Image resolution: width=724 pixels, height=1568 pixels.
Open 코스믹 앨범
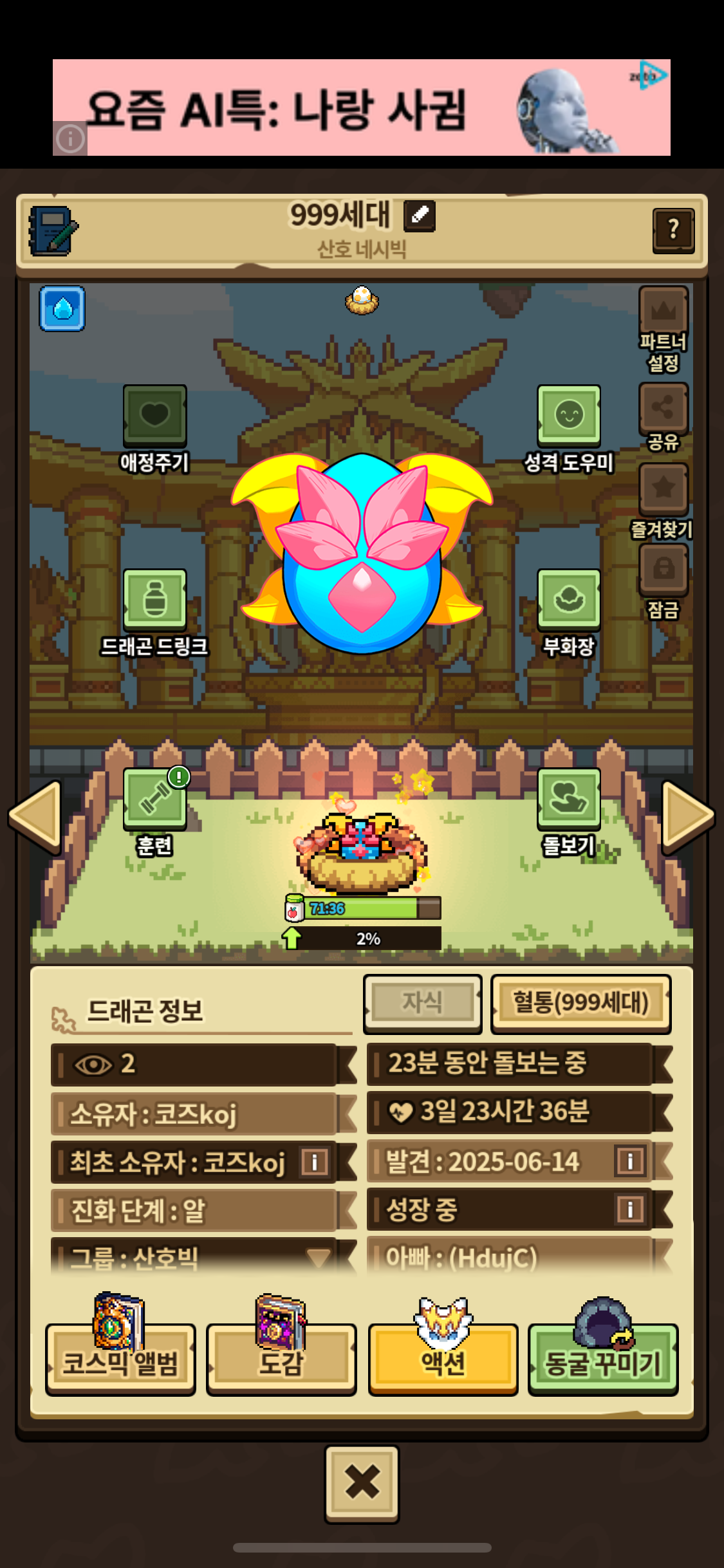[x=120, y=1359]
